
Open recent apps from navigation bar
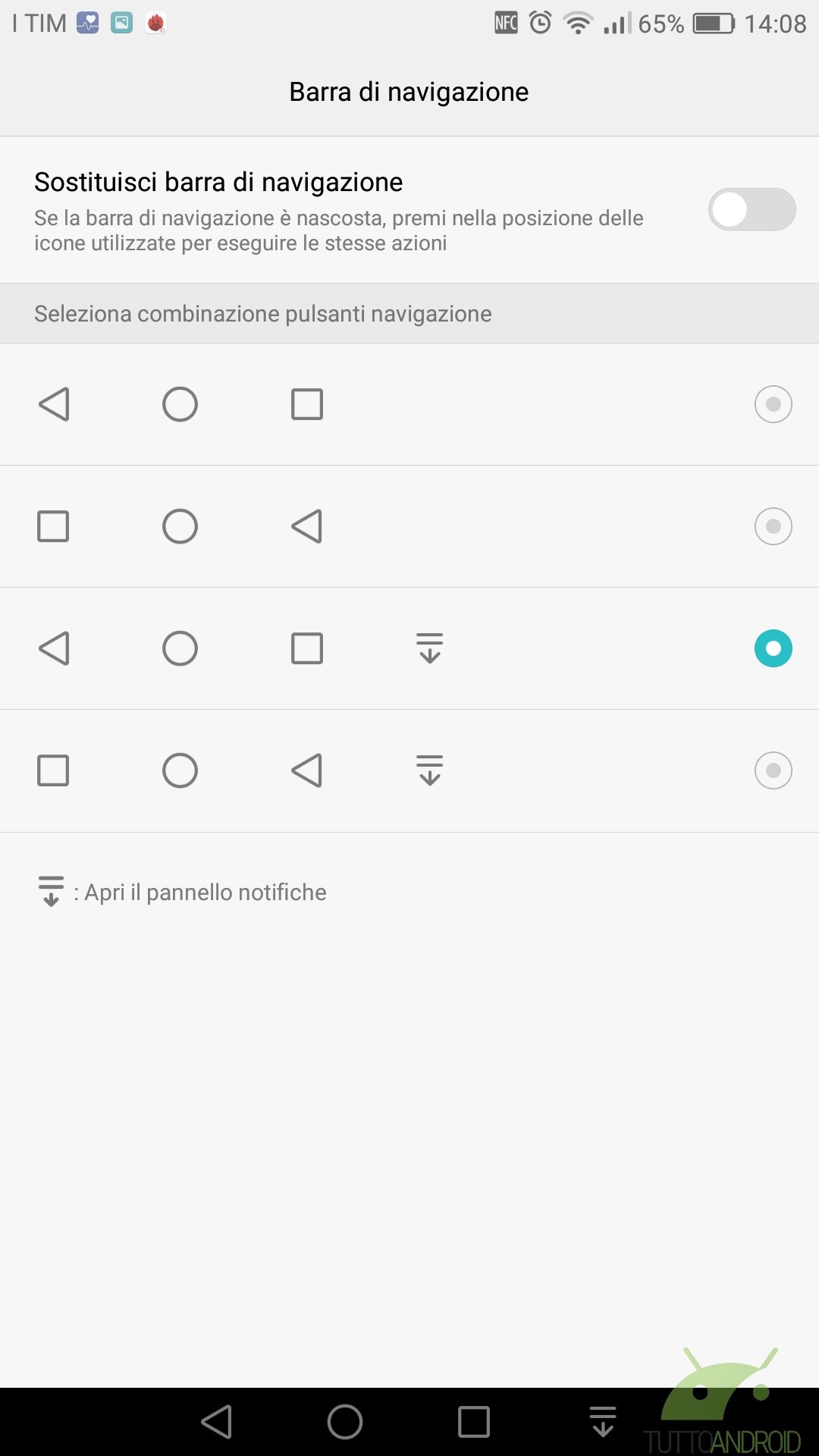click(x=474, y=1422)
